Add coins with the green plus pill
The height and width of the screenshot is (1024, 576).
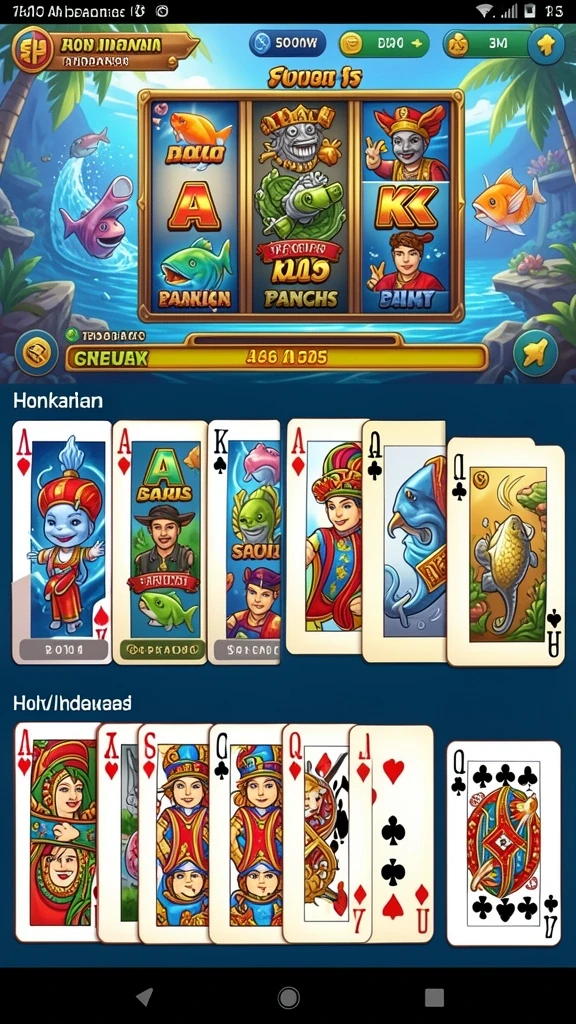point(384,44)
